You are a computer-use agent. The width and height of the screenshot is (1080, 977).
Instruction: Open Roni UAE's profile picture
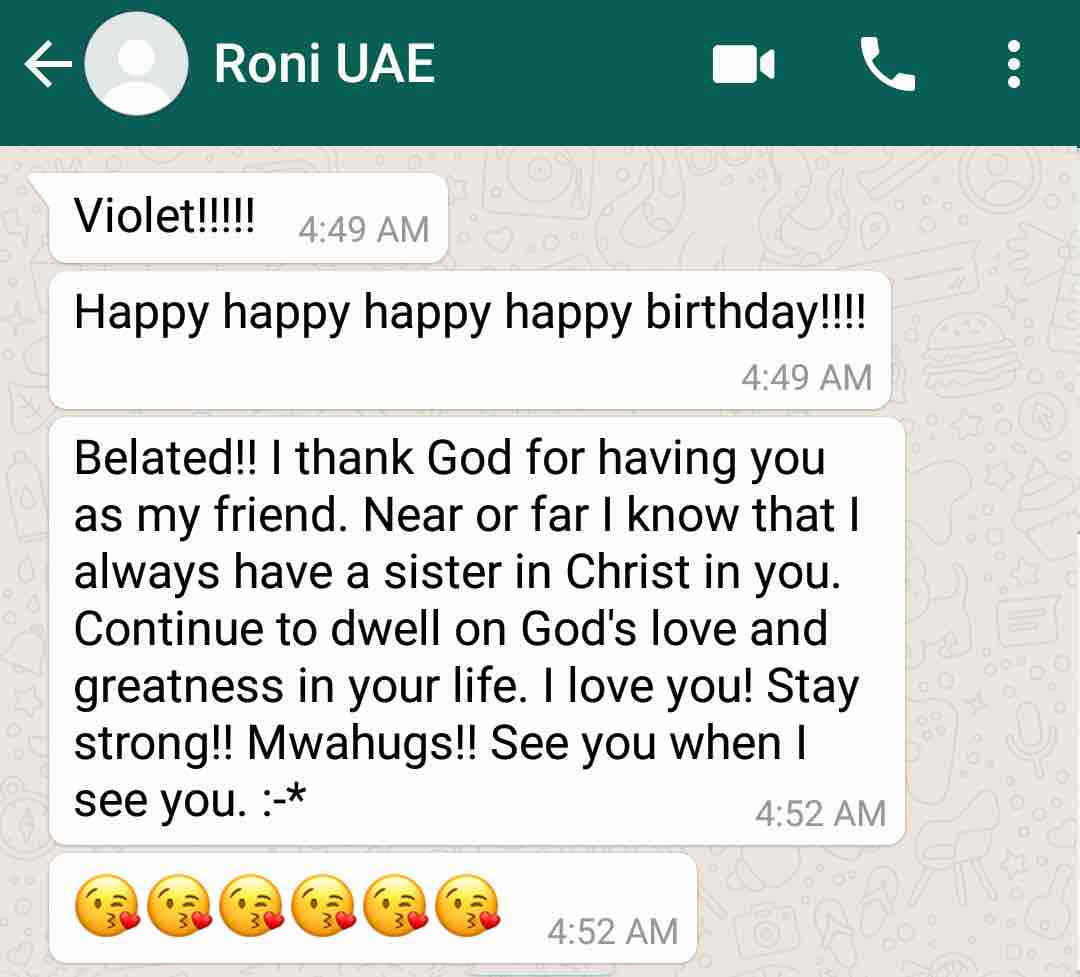(137, 66)
